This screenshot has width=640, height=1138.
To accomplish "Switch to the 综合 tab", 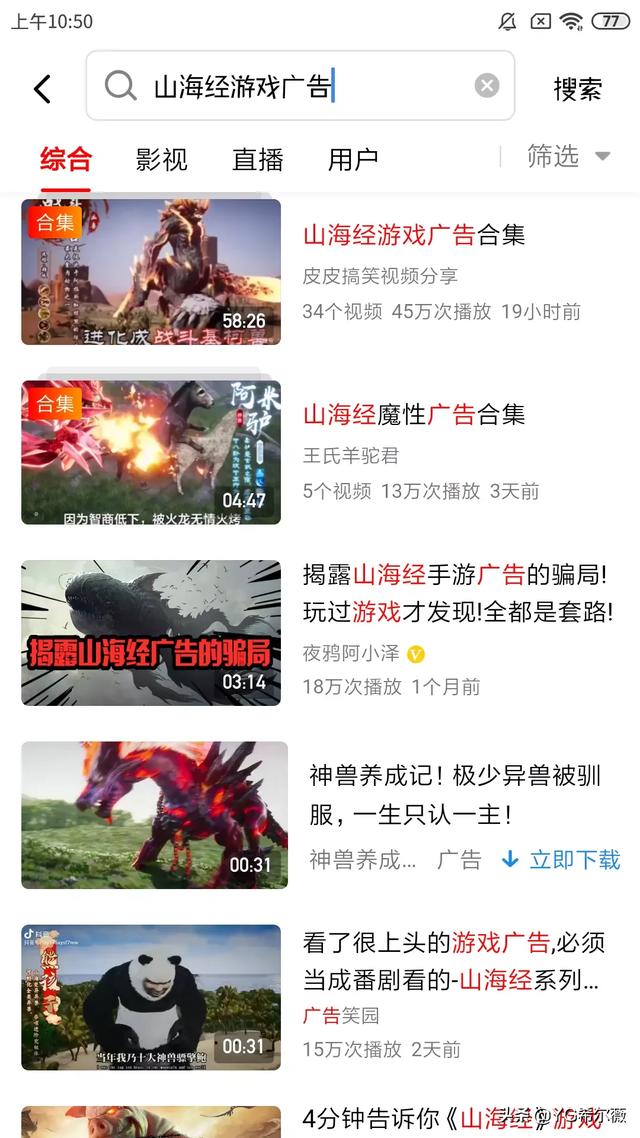I will tap(66, 158).
